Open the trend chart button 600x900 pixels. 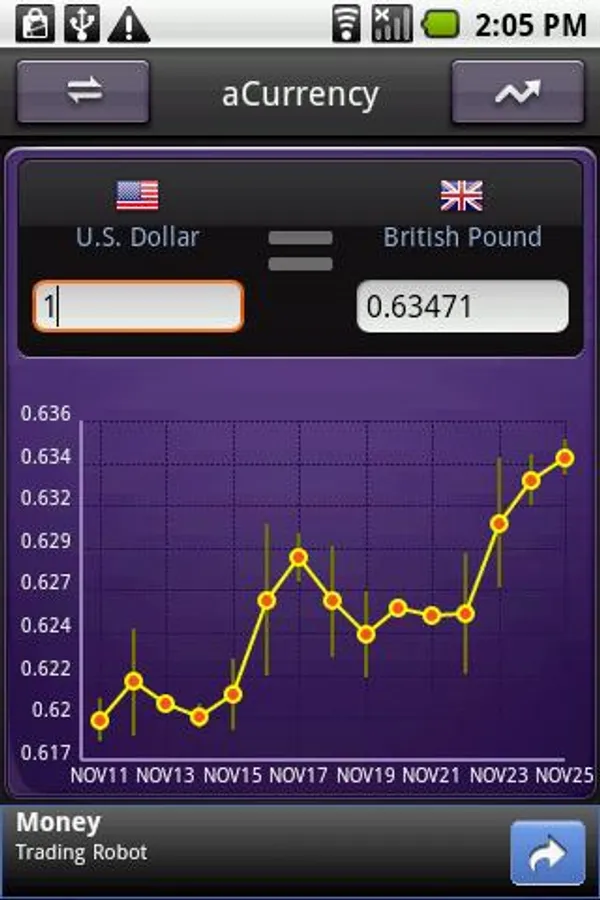(517, 92)
